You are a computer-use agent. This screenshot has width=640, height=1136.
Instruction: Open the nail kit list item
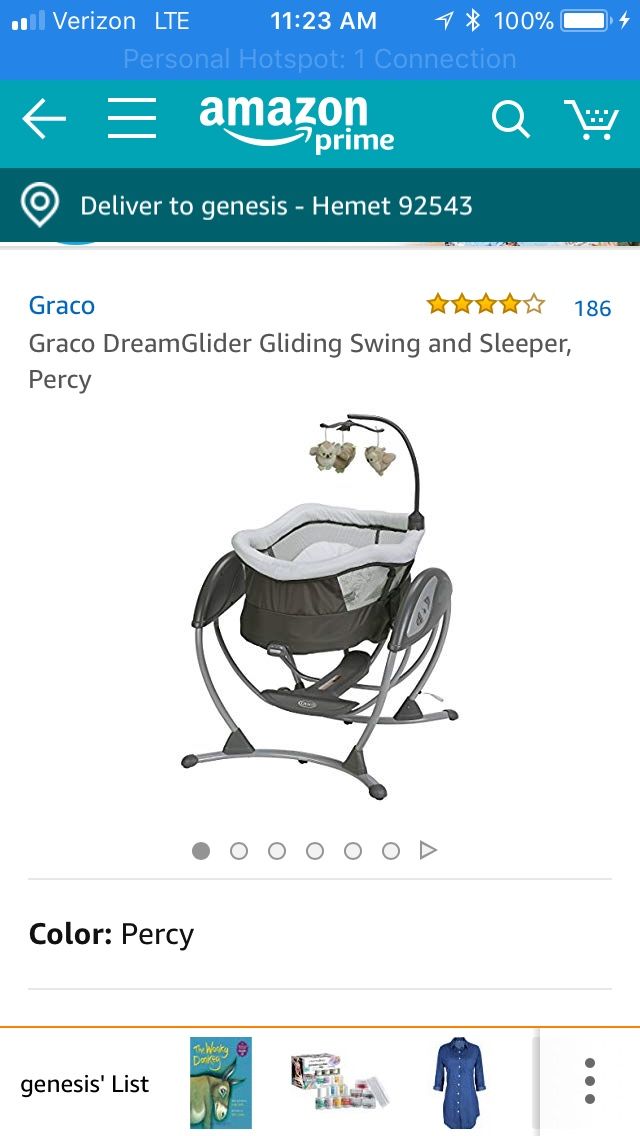click(x=339, y=1083)
